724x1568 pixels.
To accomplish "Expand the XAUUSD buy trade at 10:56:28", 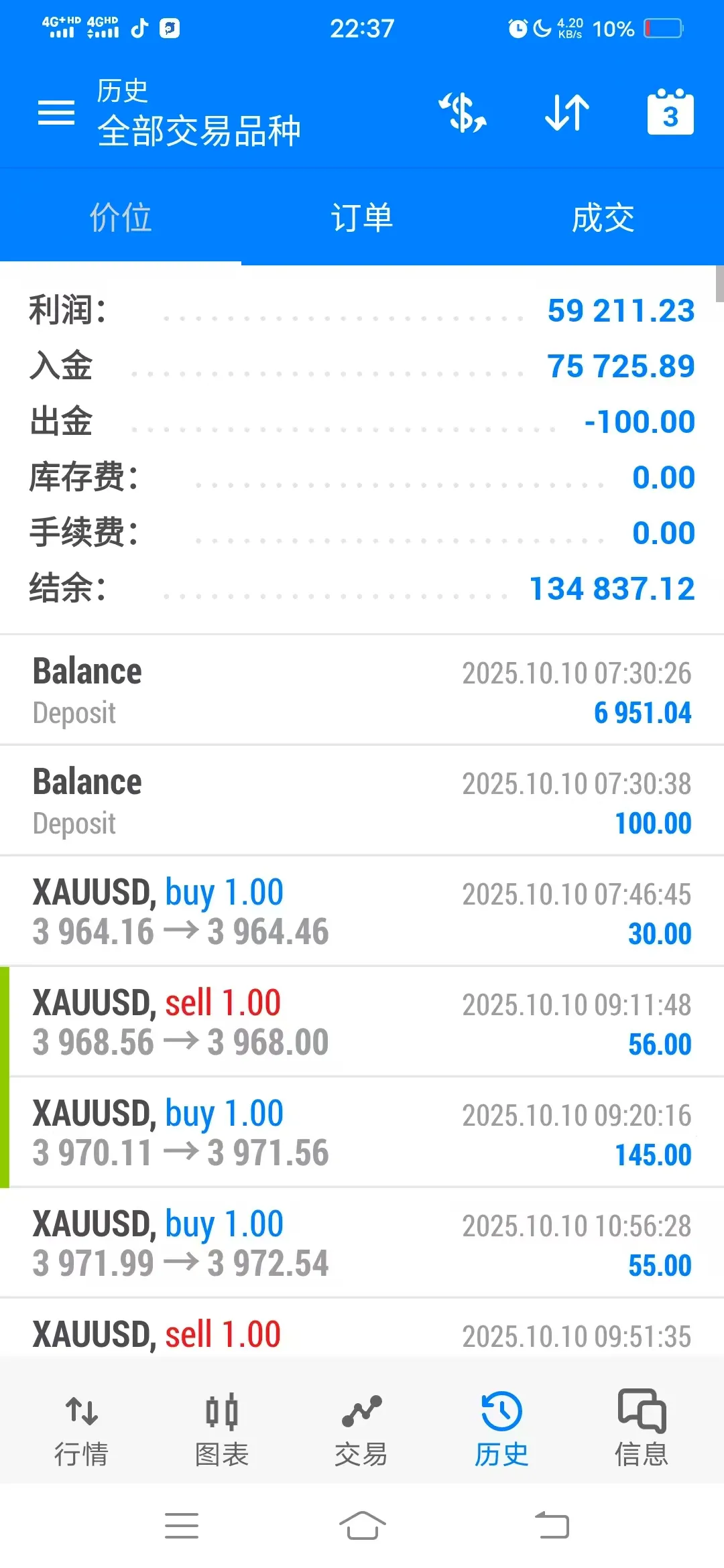I will tap(362, 1243).
